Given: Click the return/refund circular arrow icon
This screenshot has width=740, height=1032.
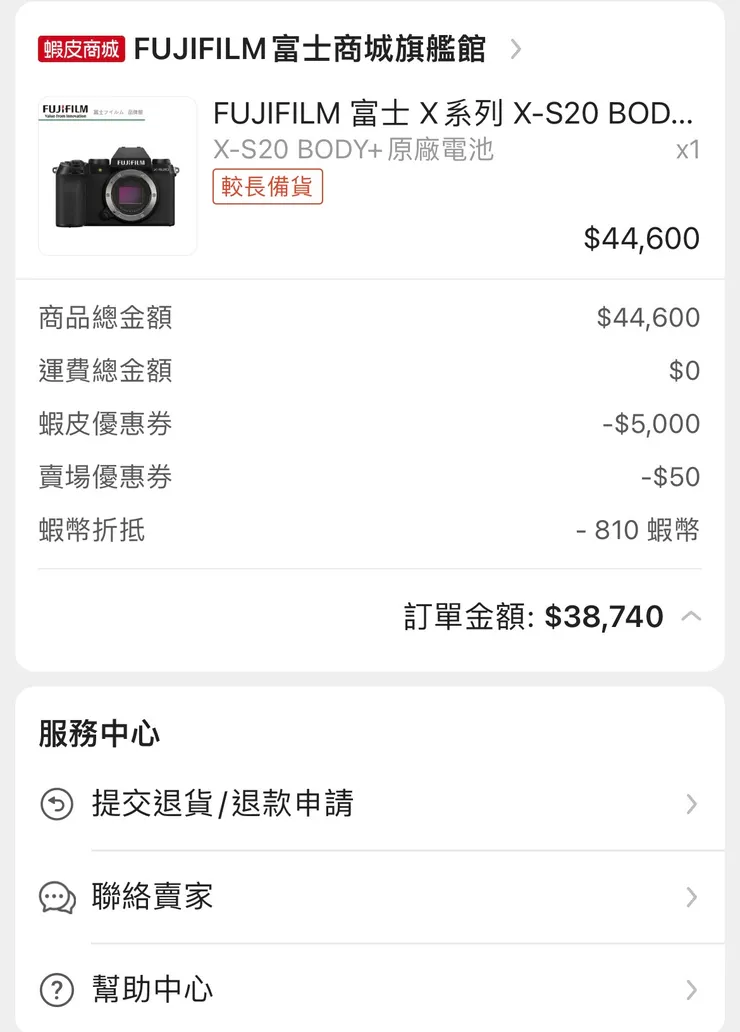Looking at the screenshot, I should pos(57,804).
